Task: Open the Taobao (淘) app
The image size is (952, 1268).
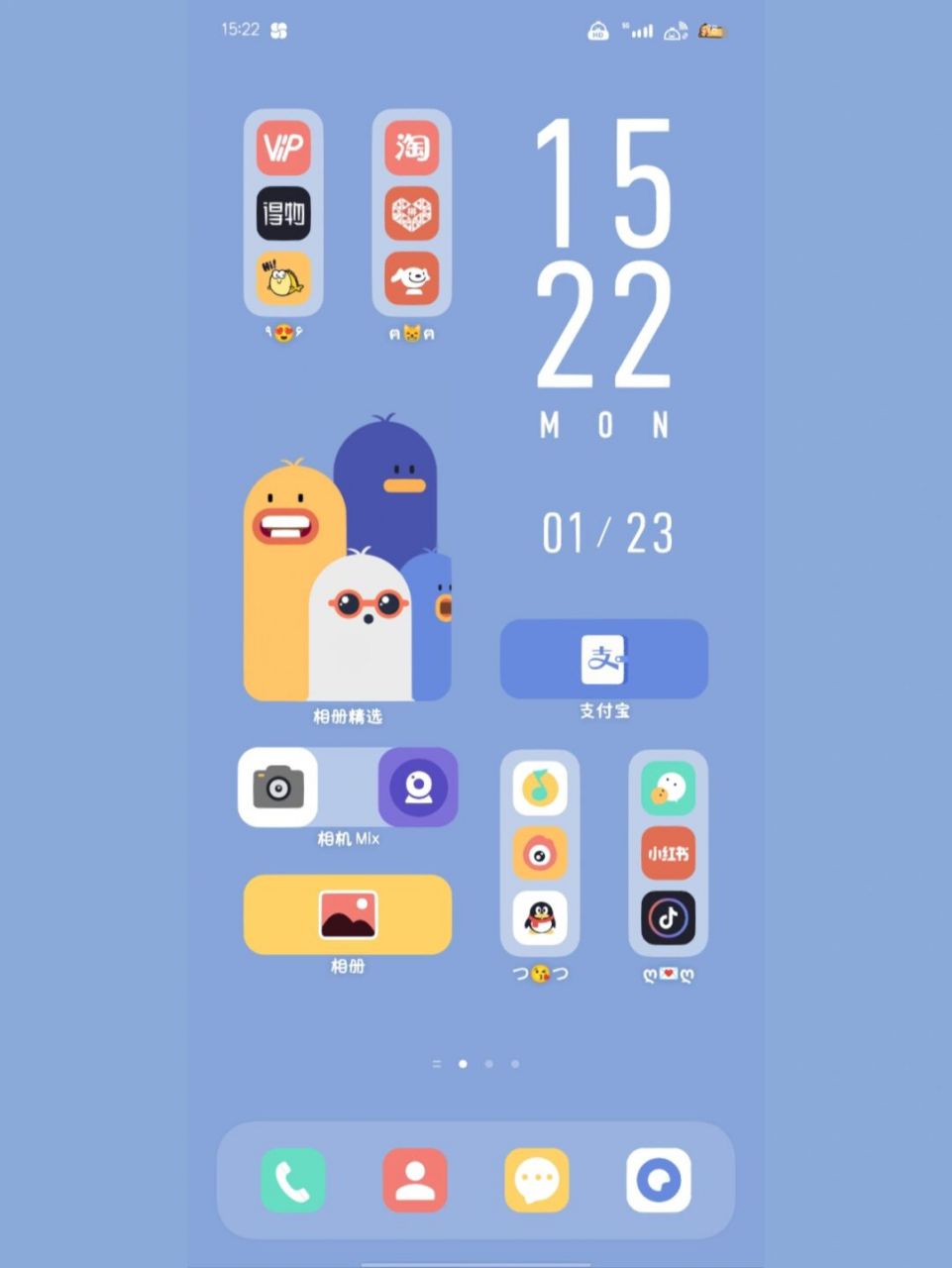Action: 411,148
